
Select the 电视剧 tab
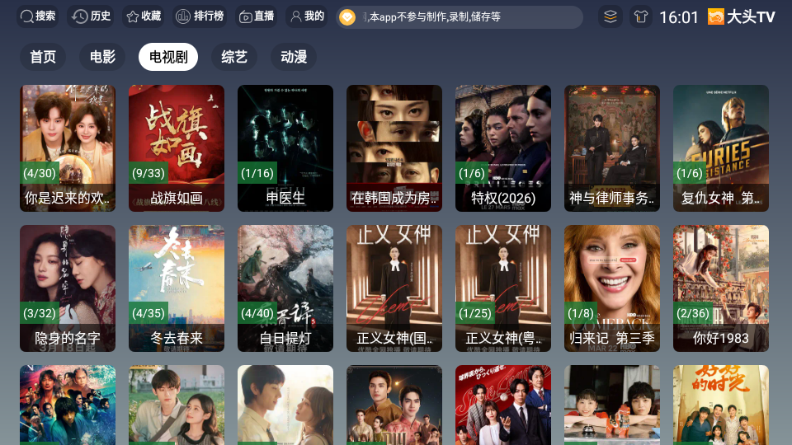(168, 57)
